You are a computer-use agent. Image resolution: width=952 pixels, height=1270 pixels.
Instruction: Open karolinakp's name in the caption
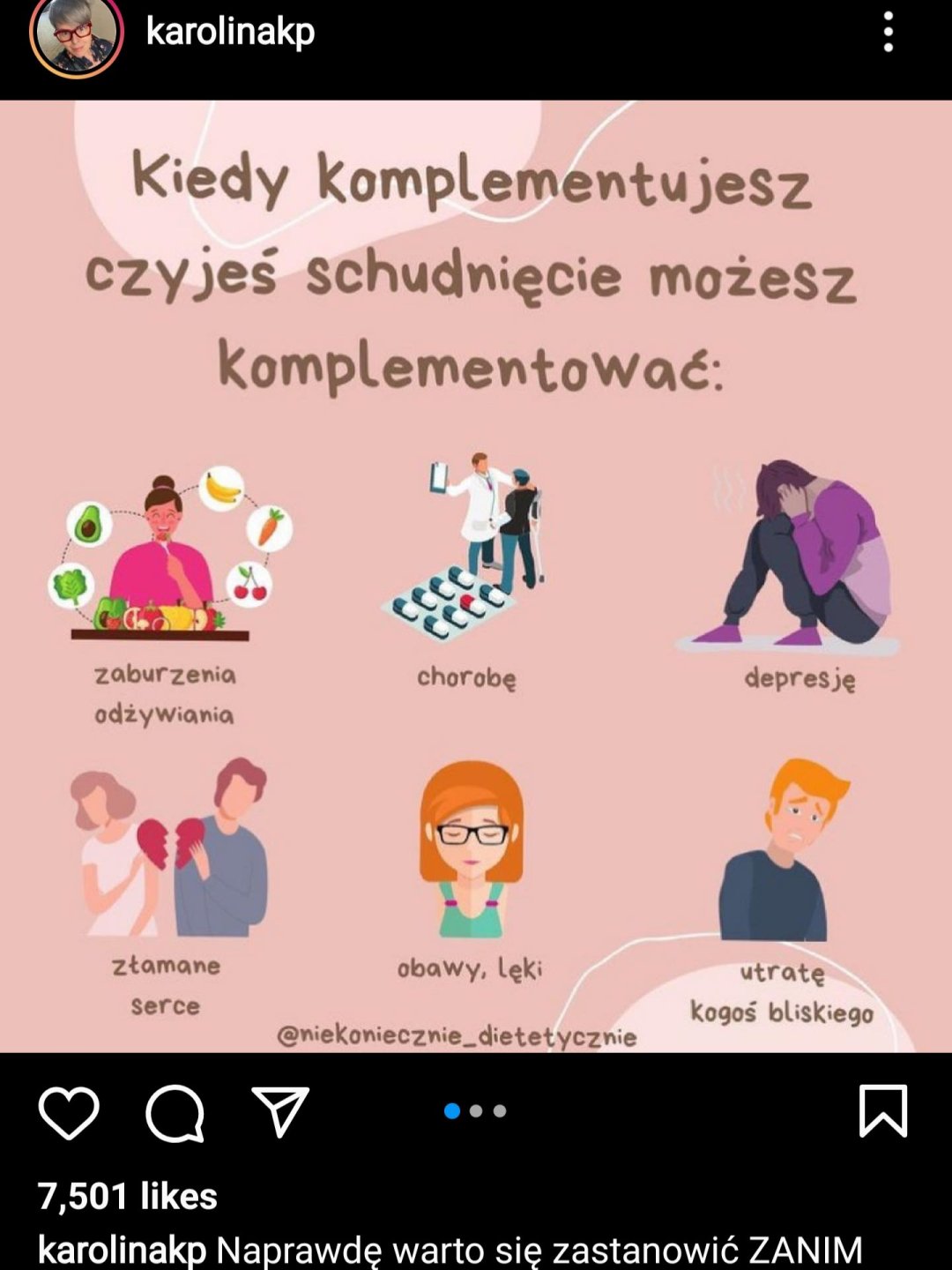(122, 1251)
